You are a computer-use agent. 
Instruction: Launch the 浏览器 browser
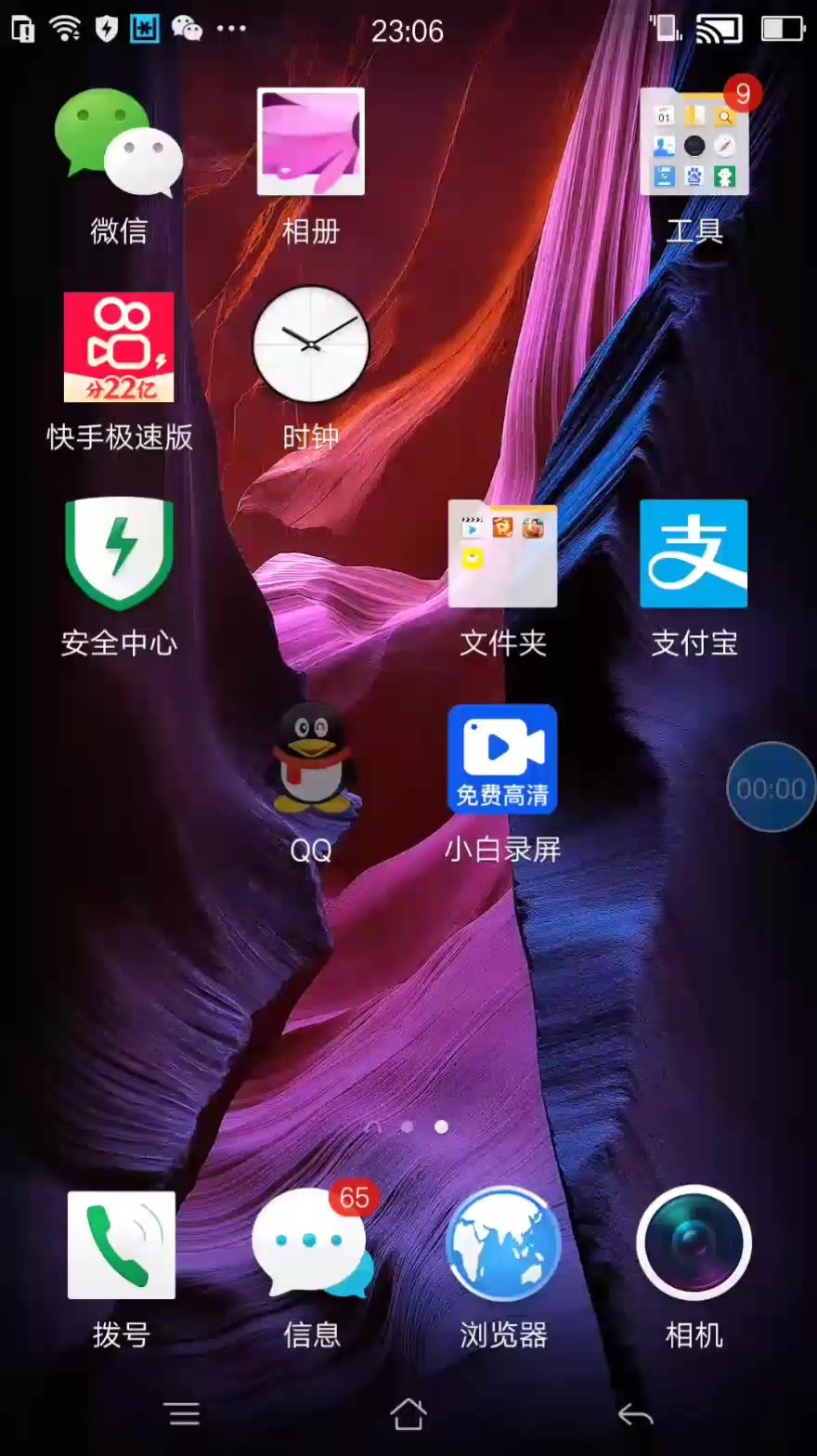[x=503, y=1244]
